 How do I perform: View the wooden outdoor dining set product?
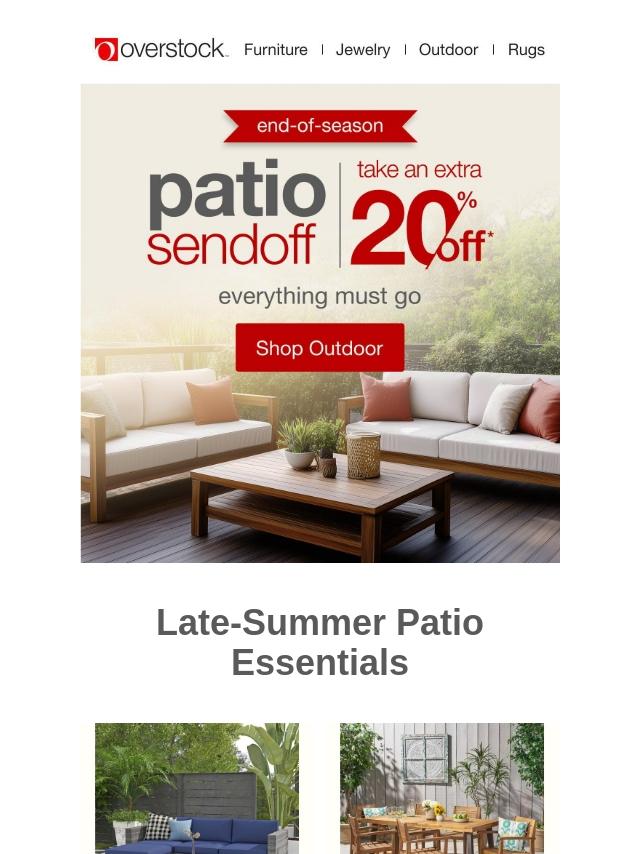(x=442, y=788)
